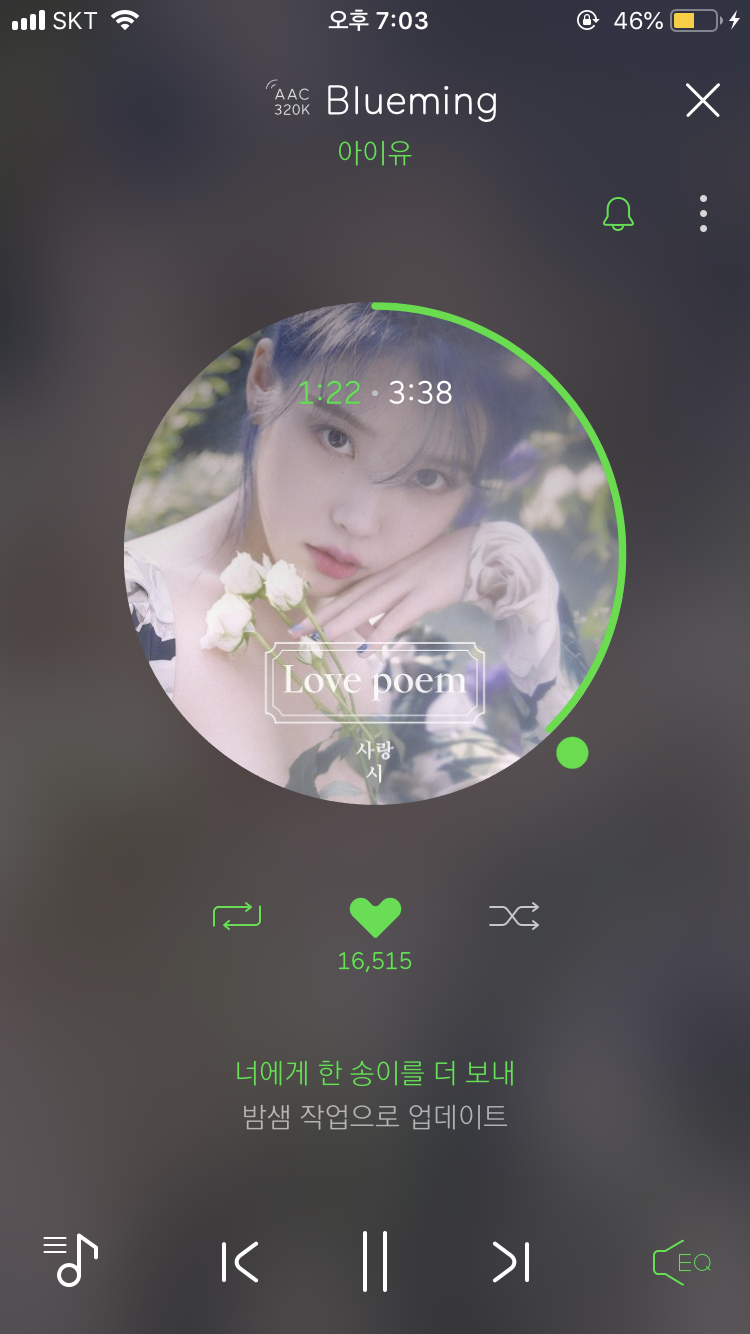Open artist 아이유 page
The height and width of the screenshot is (1334, 750).
(x=375, y=153)
